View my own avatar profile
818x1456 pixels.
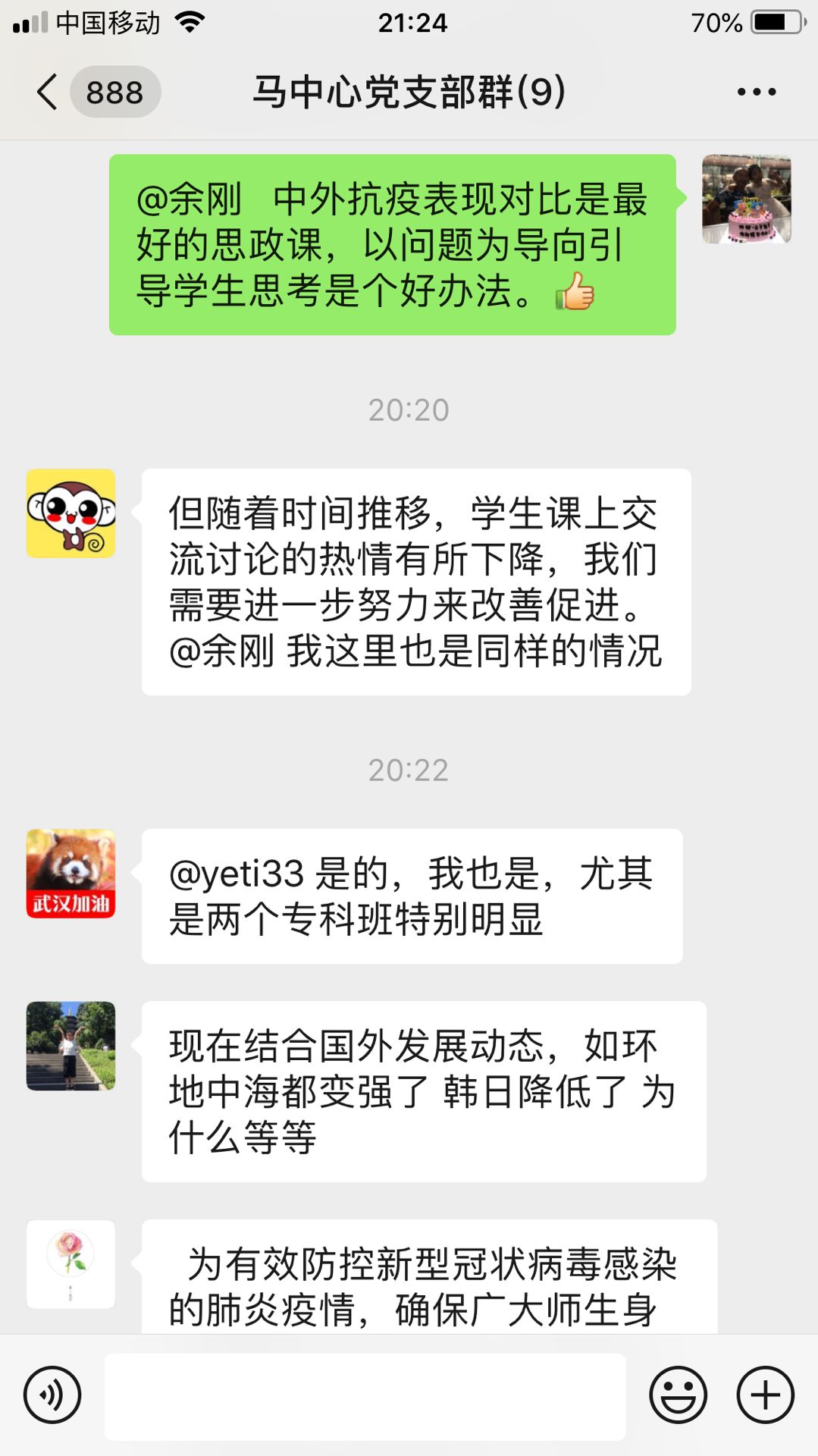point(746,199)
